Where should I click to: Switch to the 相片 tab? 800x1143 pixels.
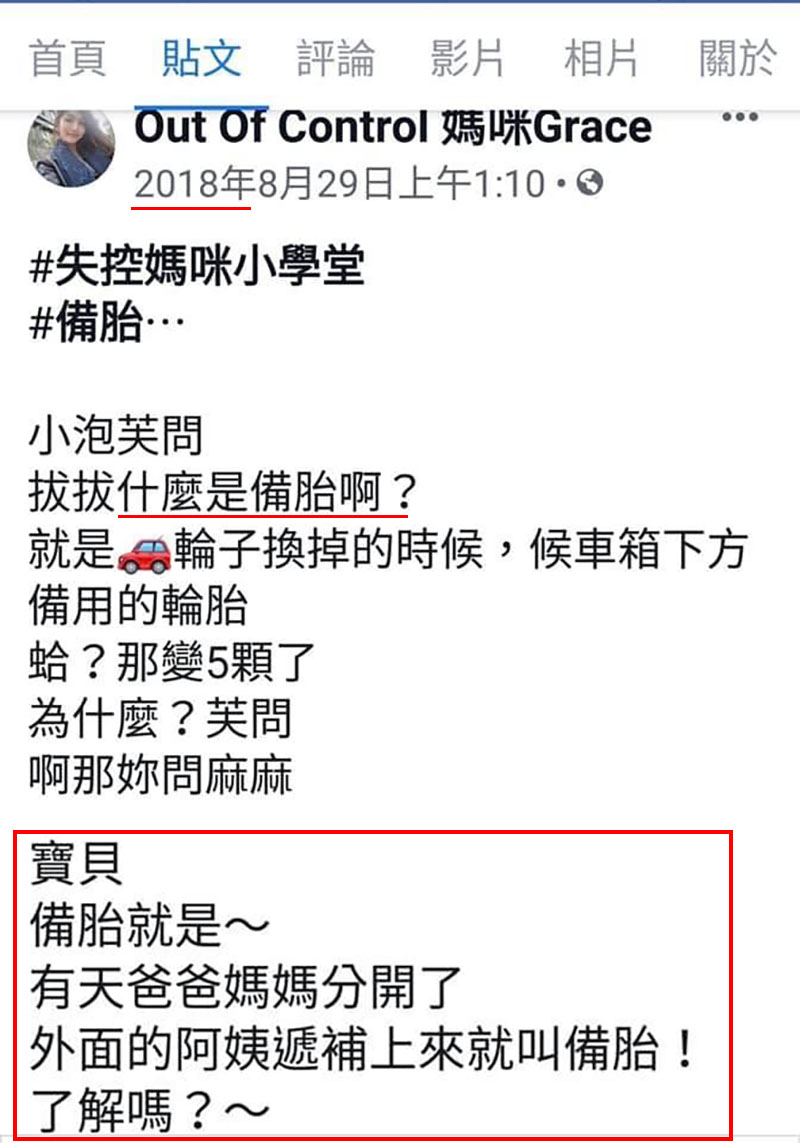(601, 60)
